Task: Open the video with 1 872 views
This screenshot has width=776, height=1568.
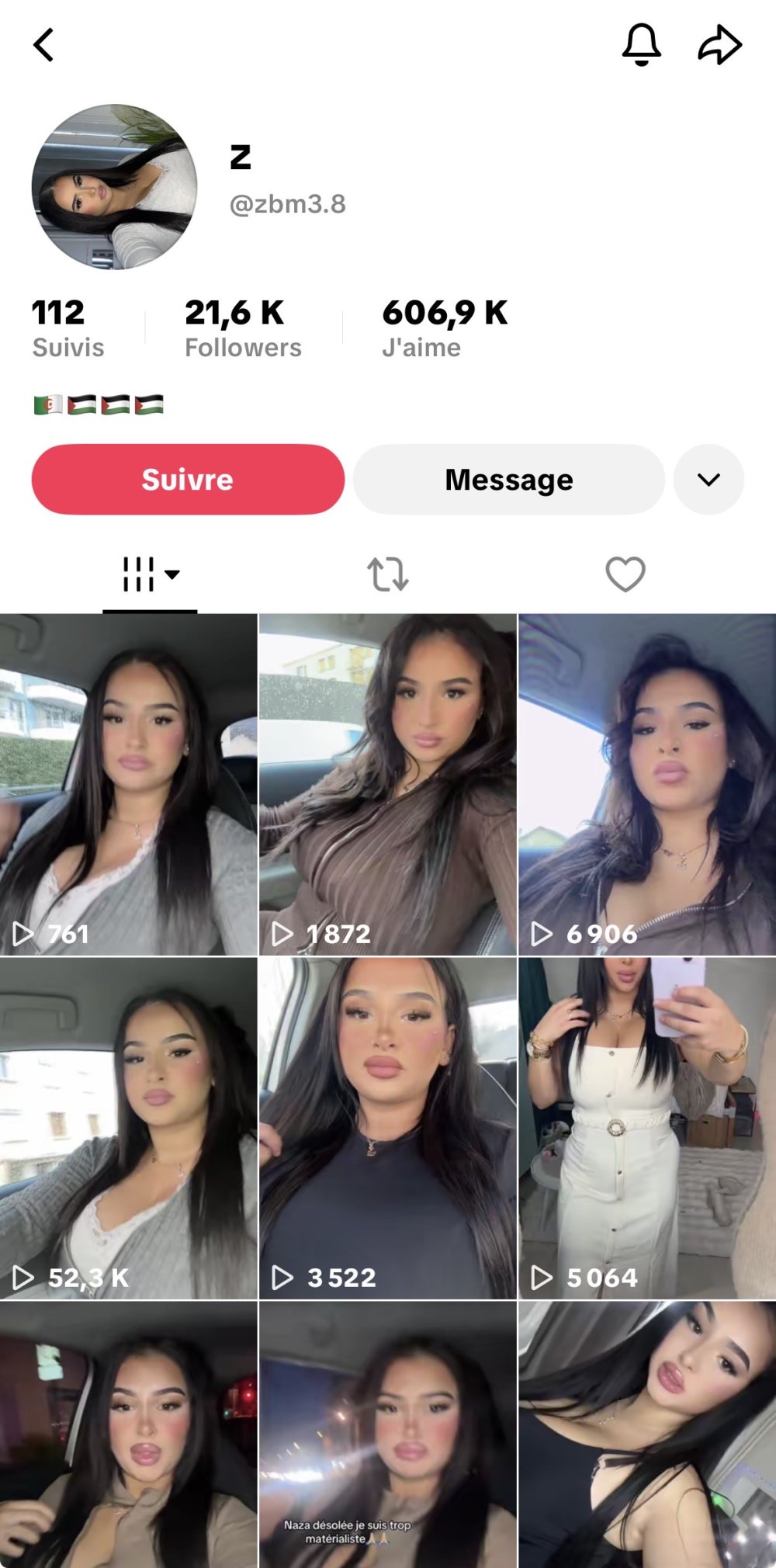Action: [387, 784]
